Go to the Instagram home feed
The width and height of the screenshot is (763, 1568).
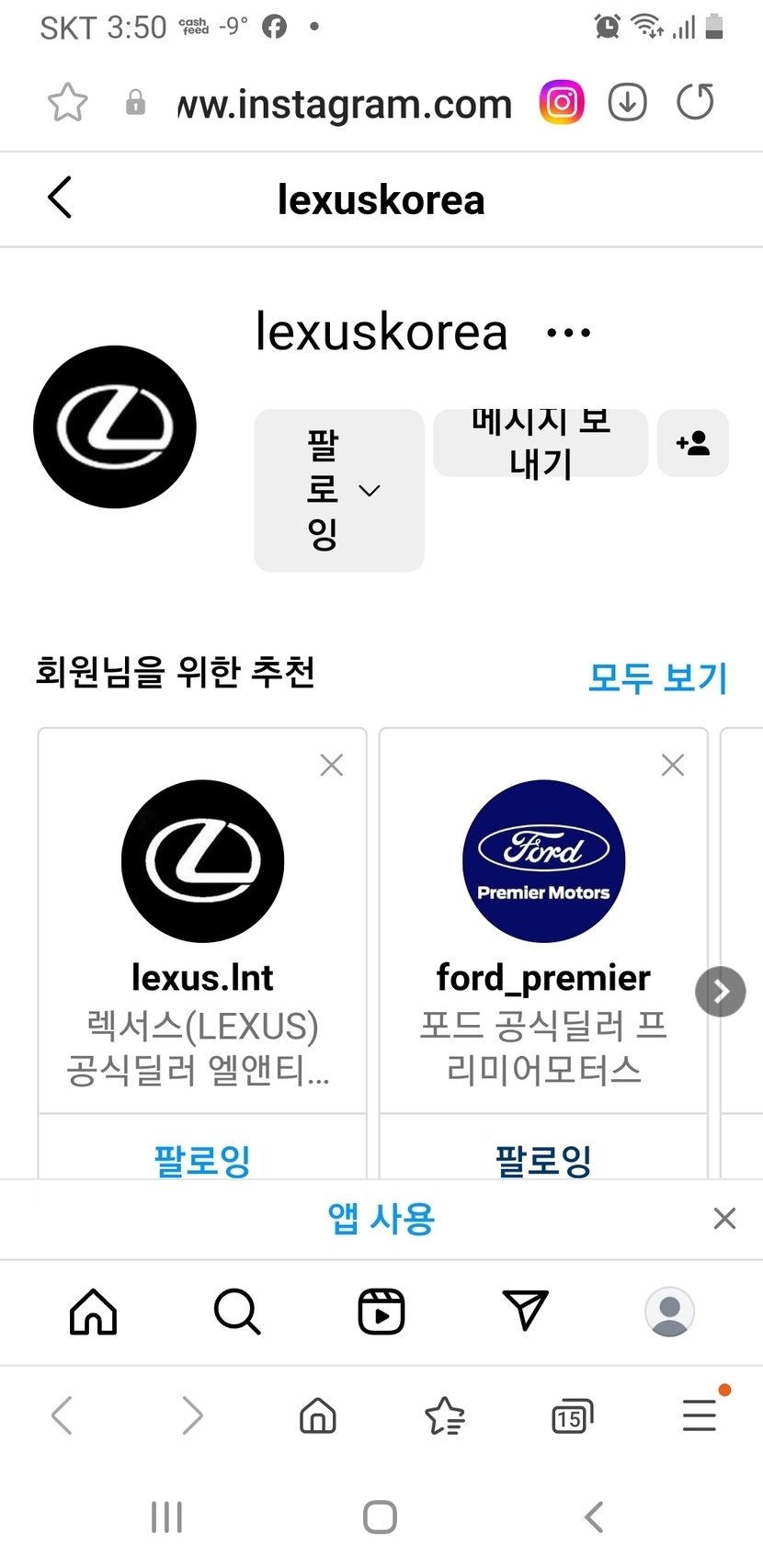pyautogui.click(x=94, y=1312)
